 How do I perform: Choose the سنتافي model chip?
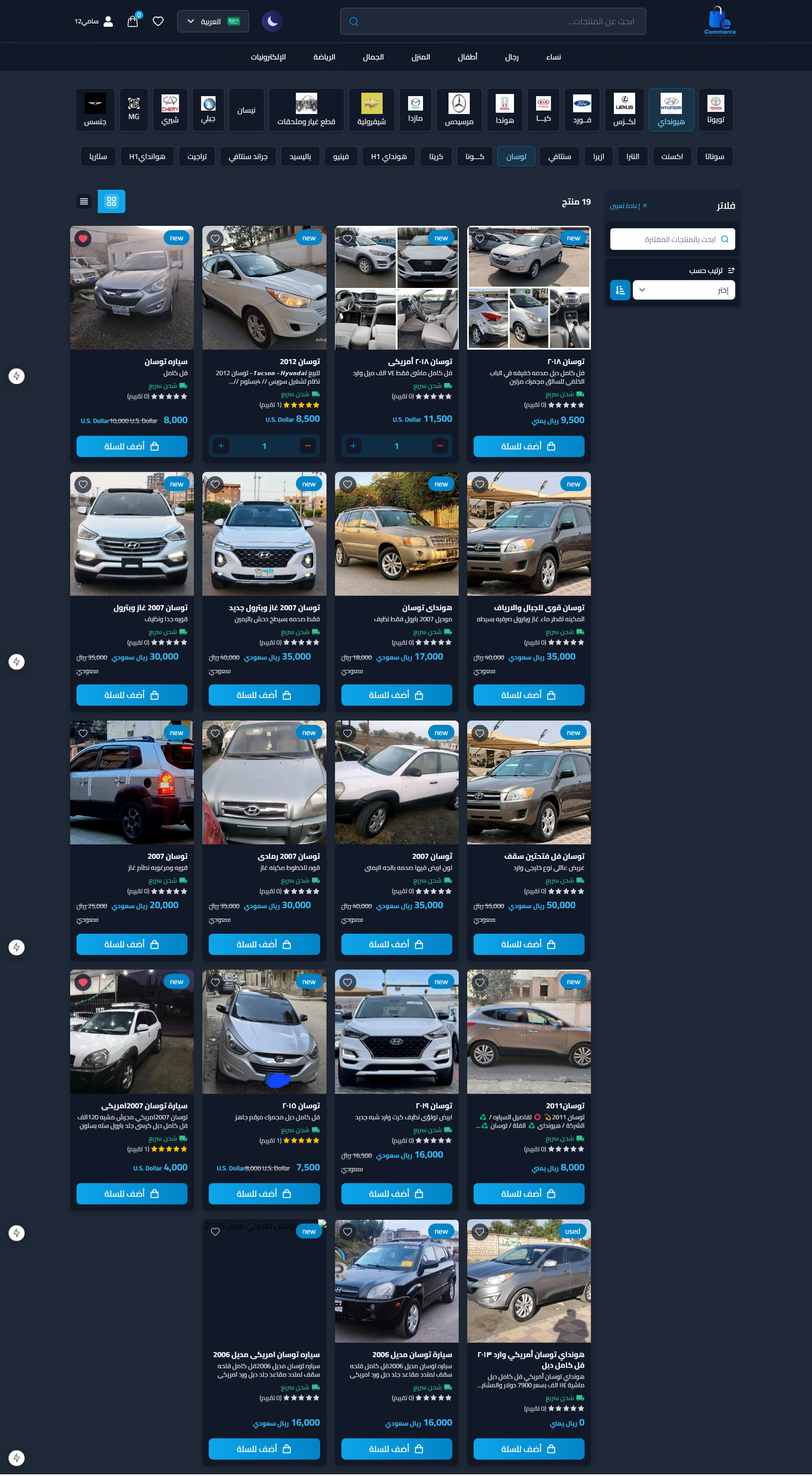click(559, 157)
